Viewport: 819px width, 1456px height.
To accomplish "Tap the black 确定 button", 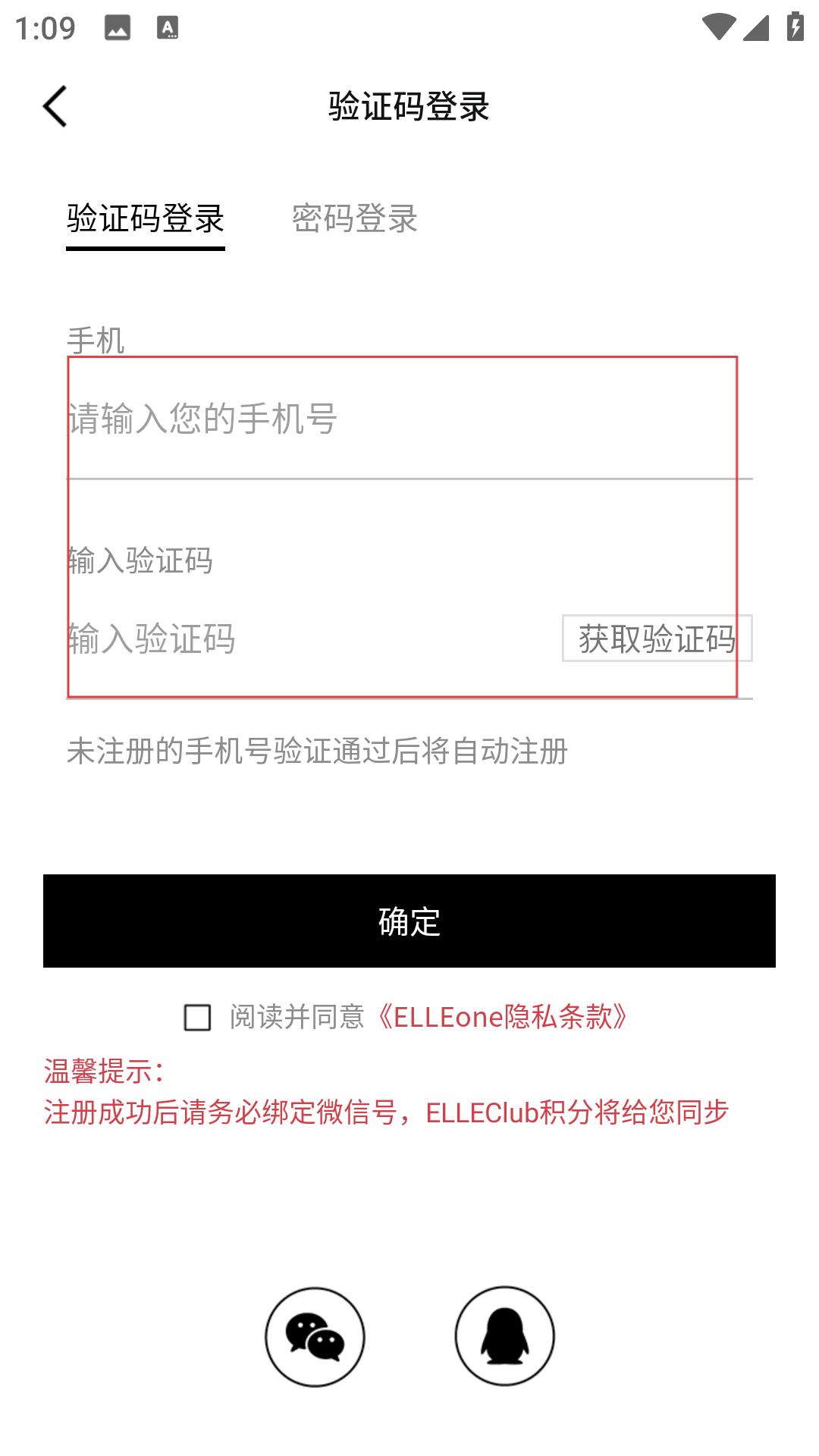I will tap(409, 921).
